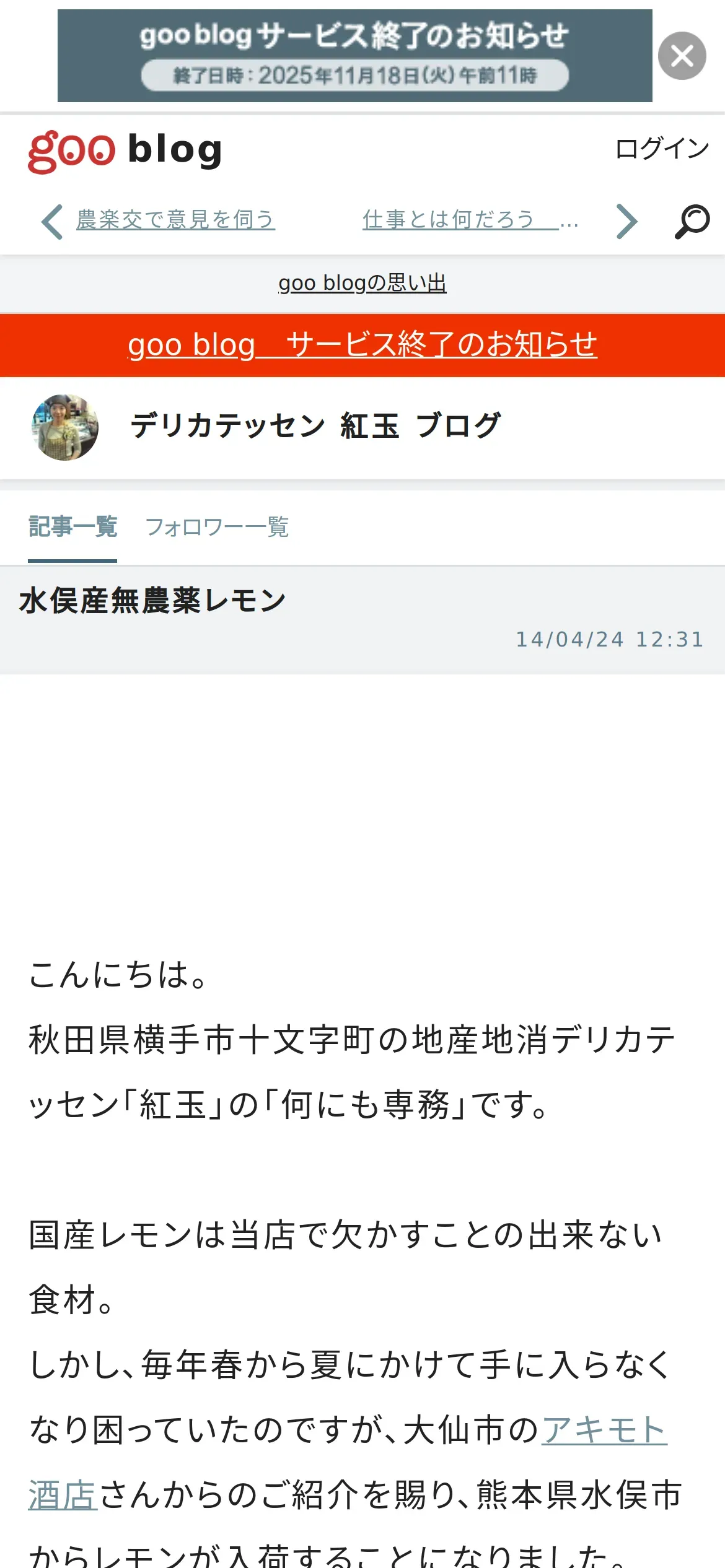Tap the ログイン link
Viewport: 725px width, 1568px height.
pos(662,149)
